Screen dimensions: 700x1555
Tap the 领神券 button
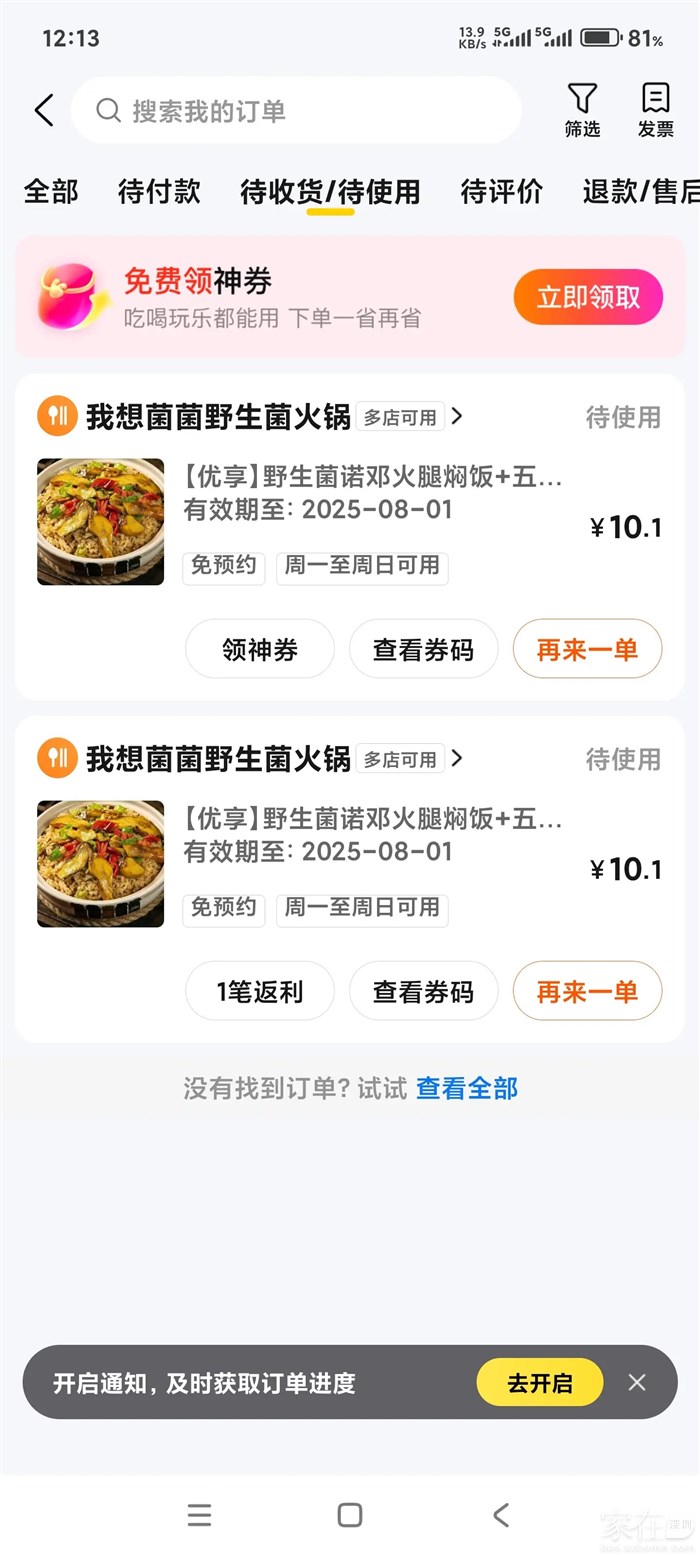(x=260, y=649)
